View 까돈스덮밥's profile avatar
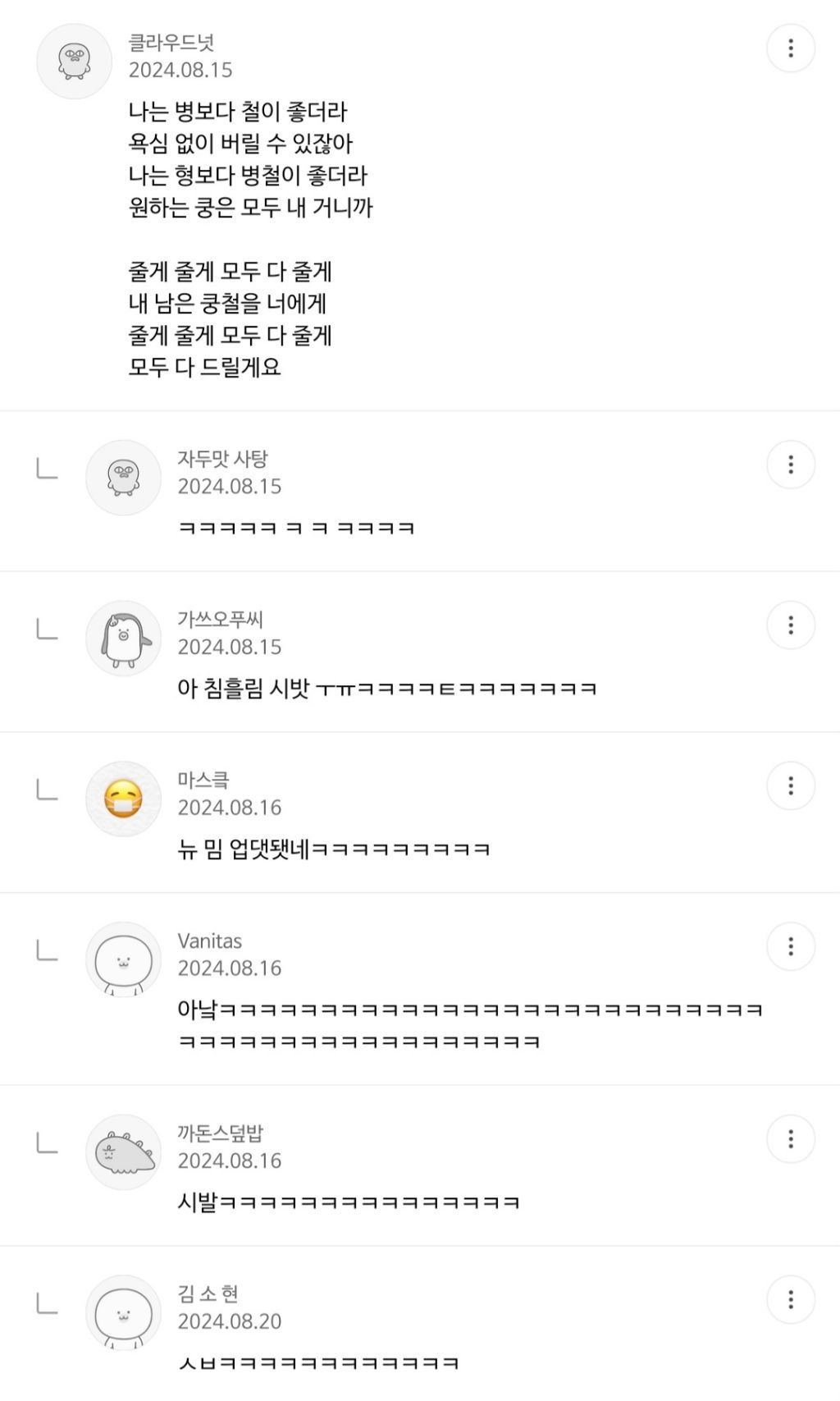Screen dimensions: 840x1401 (123, 1152)
